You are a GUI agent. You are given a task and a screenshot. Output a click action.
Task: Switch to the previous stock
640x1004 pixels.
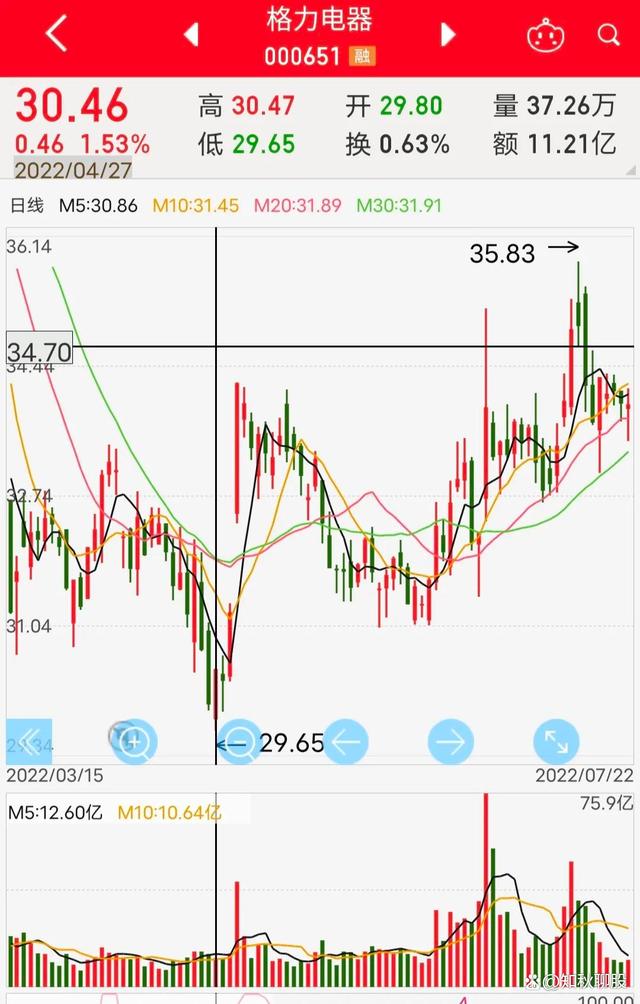191,35
